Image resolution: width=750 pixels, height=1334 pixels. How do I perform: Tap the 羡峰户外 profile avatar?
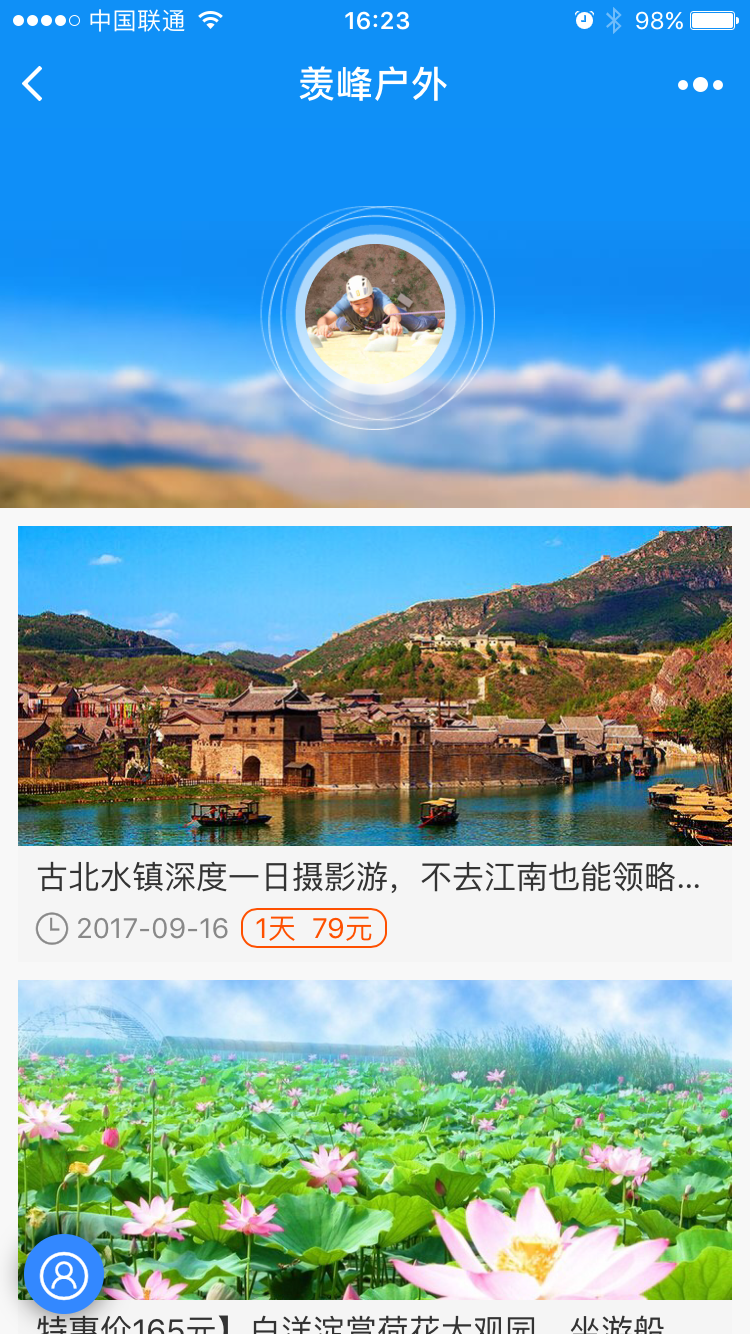[x=375, y=315]
